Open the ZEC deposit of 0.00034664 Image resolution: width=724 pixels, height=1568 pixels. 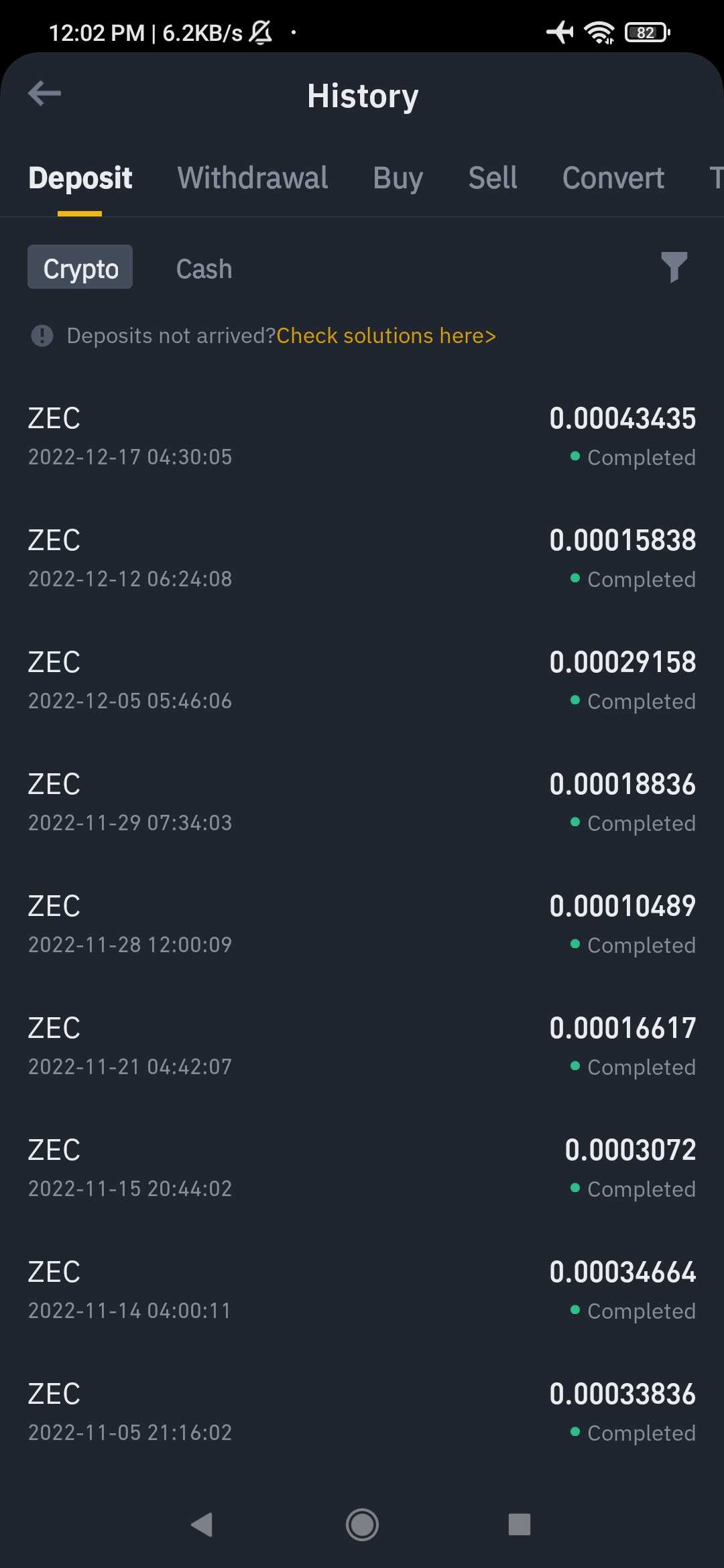coord(362,1291)
